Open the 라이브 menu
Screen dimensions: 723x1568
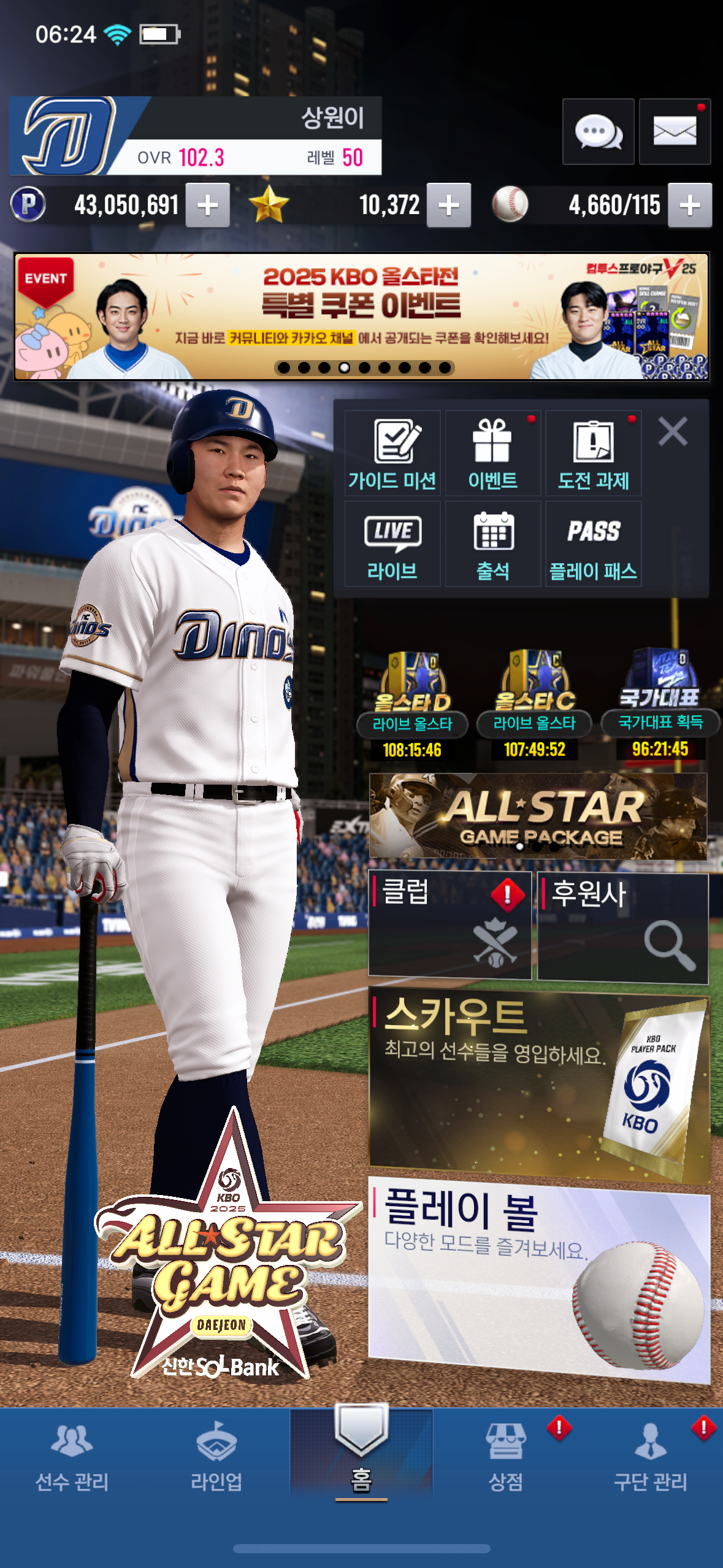(x=392, y=544)
